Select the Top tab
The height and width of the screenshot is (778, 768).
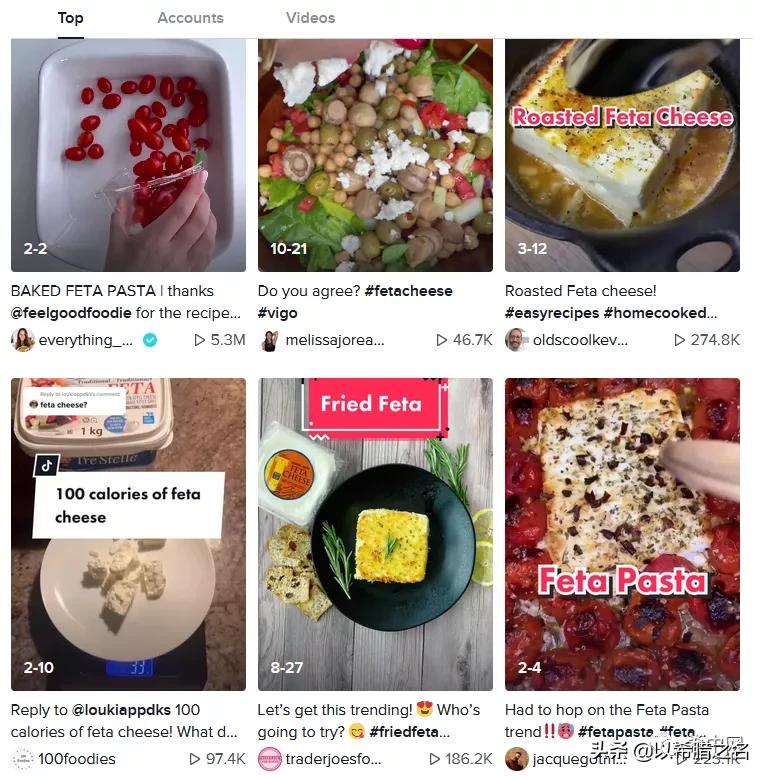point(70,17)
